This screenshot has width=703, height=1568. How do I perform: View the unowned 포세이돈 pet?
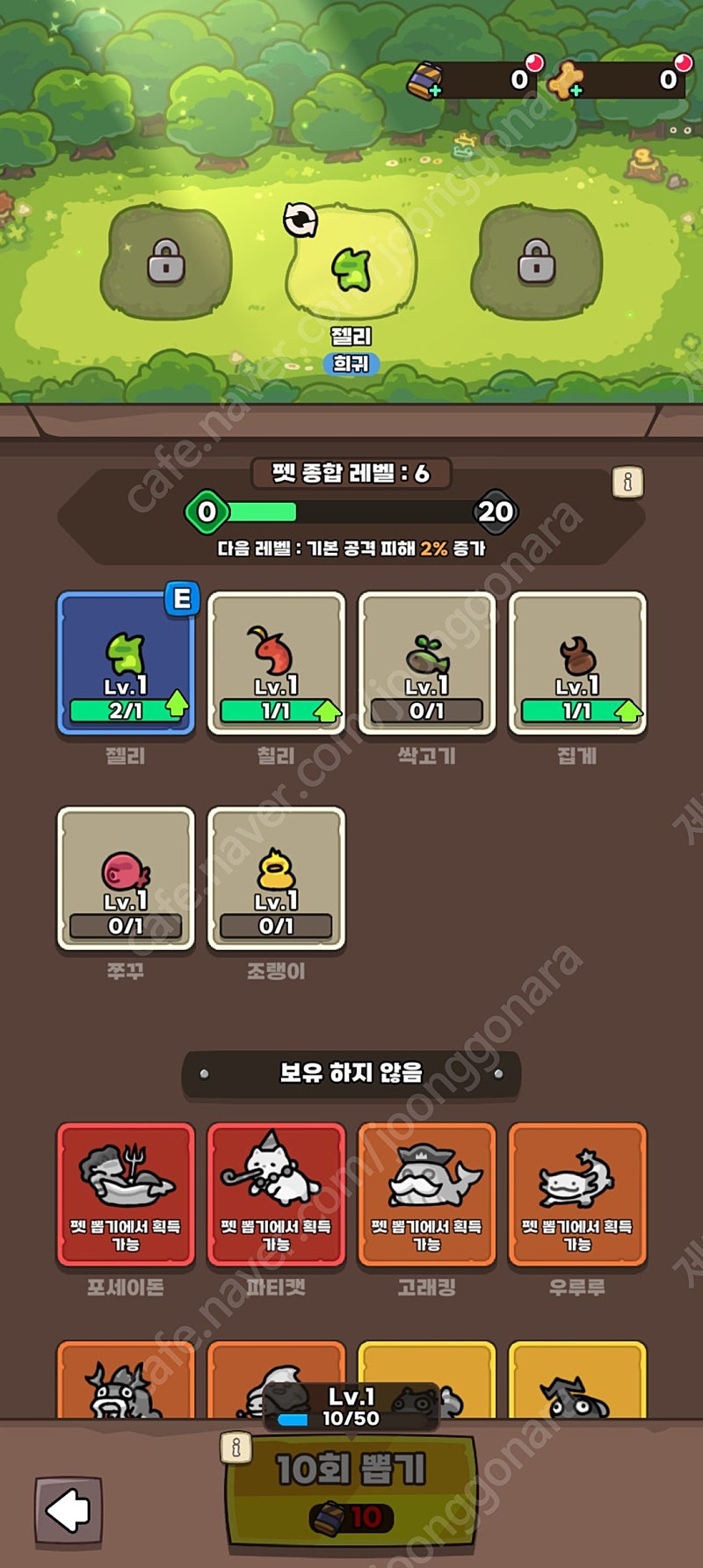click(126, 1195)
